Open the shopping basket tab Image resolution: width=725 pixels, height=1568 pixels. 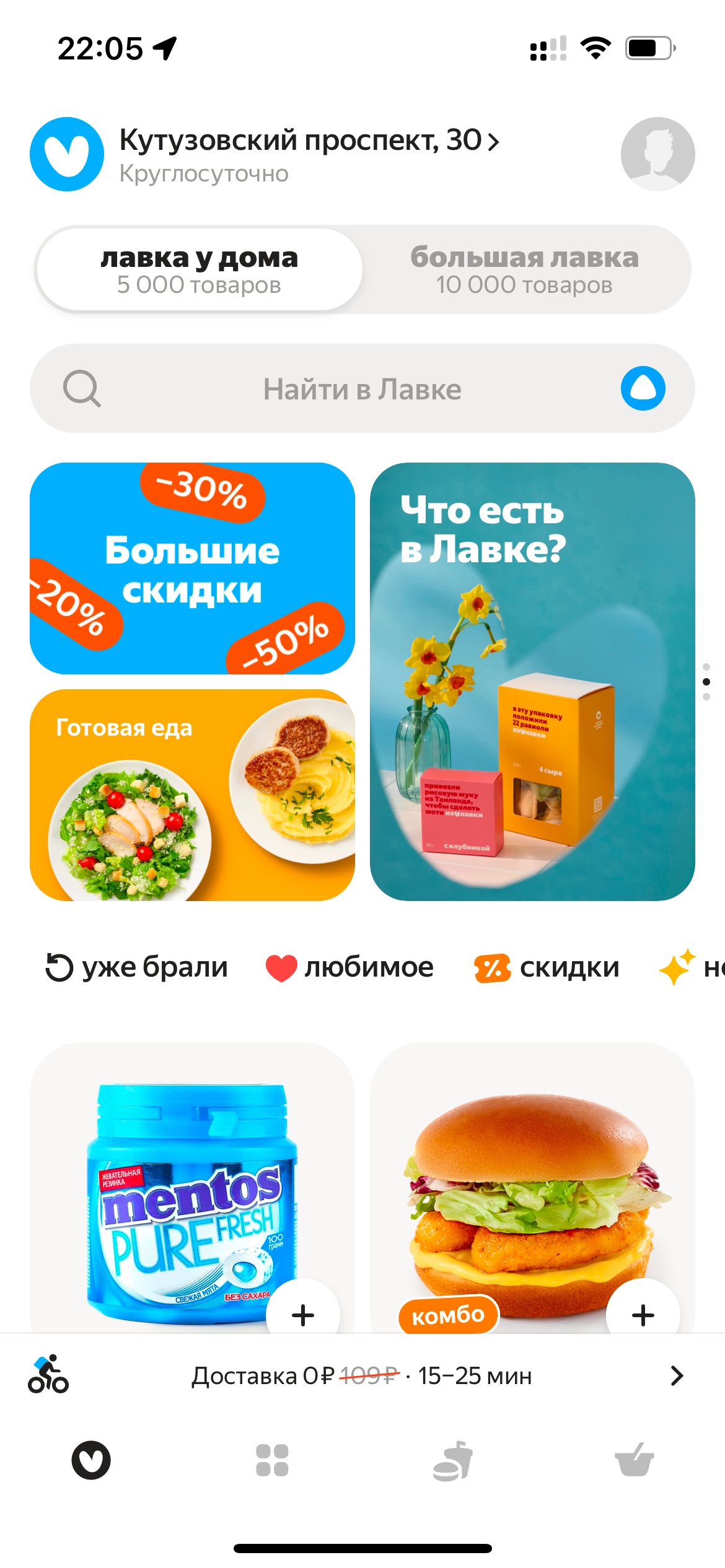coord(634,1460)
